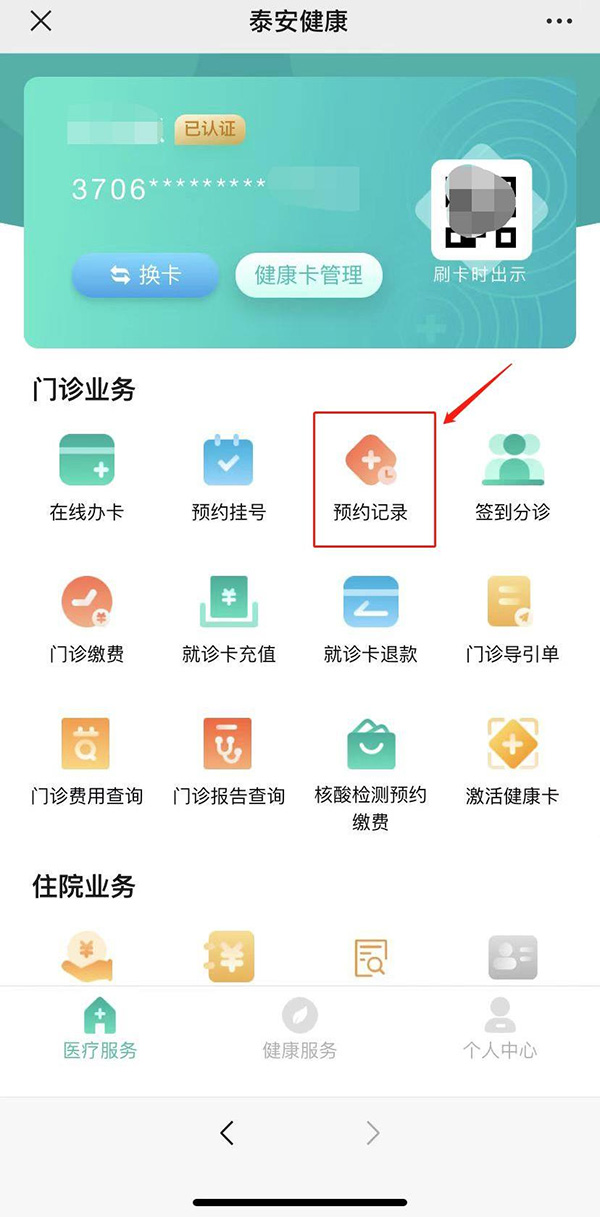Close the 泰安健康 mini program

tap(41, 21)
